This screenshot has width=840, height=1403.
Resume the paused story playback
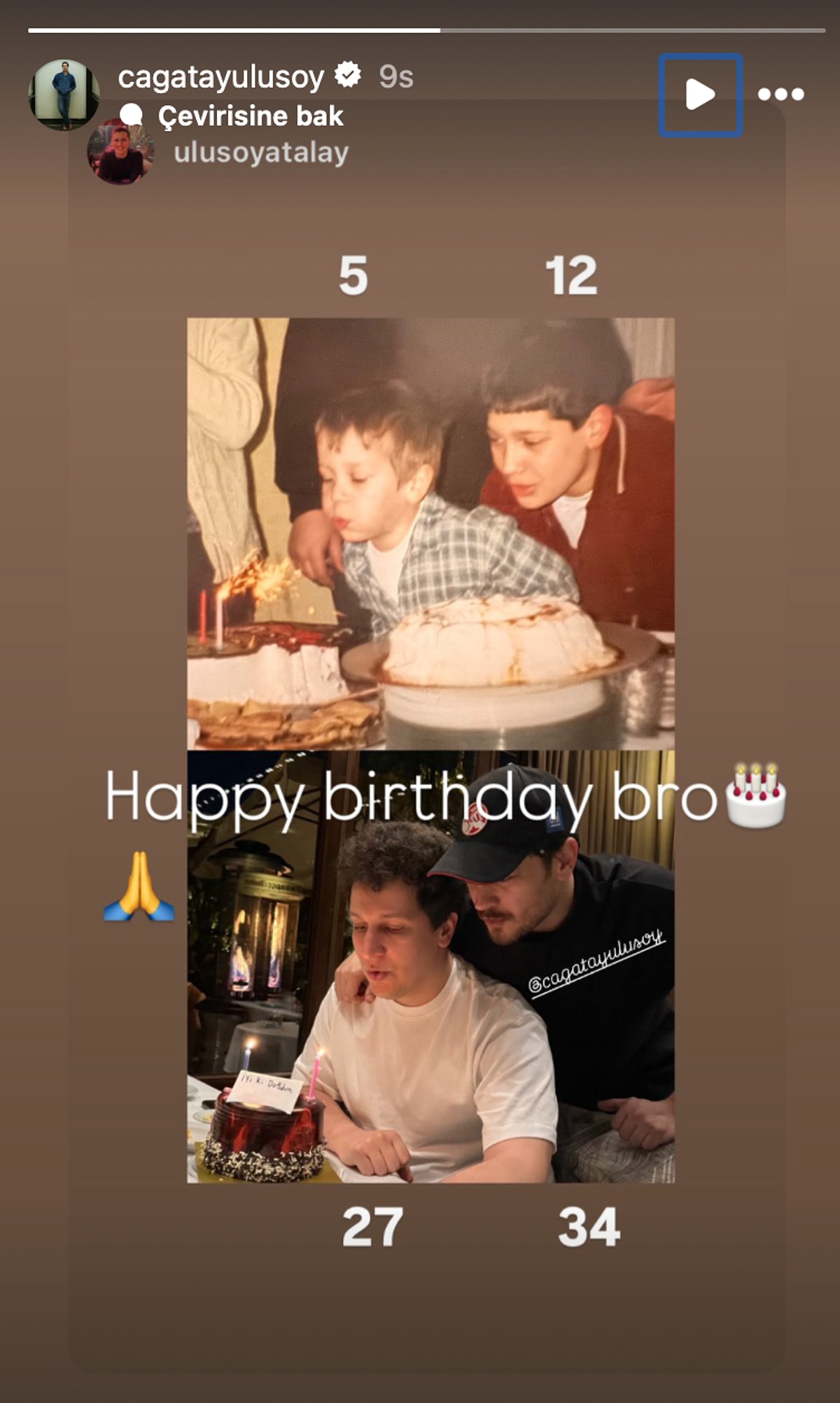700,95
